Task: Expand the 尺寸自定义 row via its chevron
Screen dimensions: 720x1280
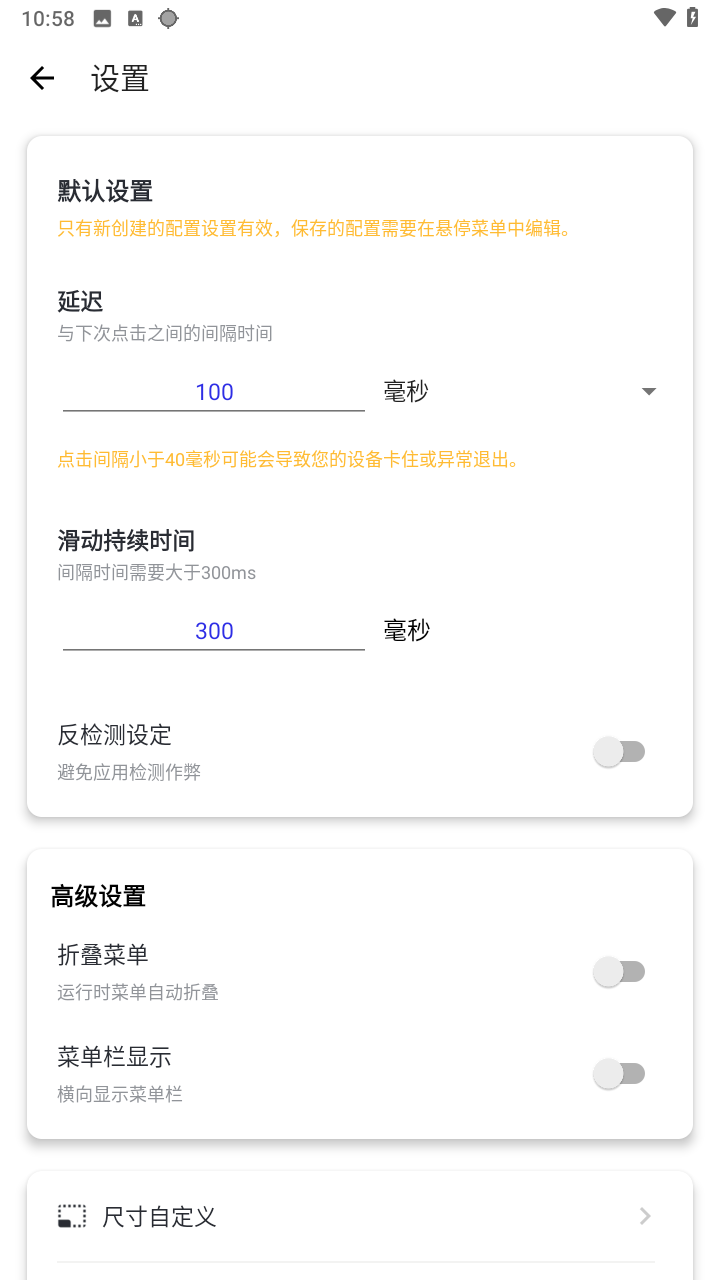Action: (x=644, y=1216)
